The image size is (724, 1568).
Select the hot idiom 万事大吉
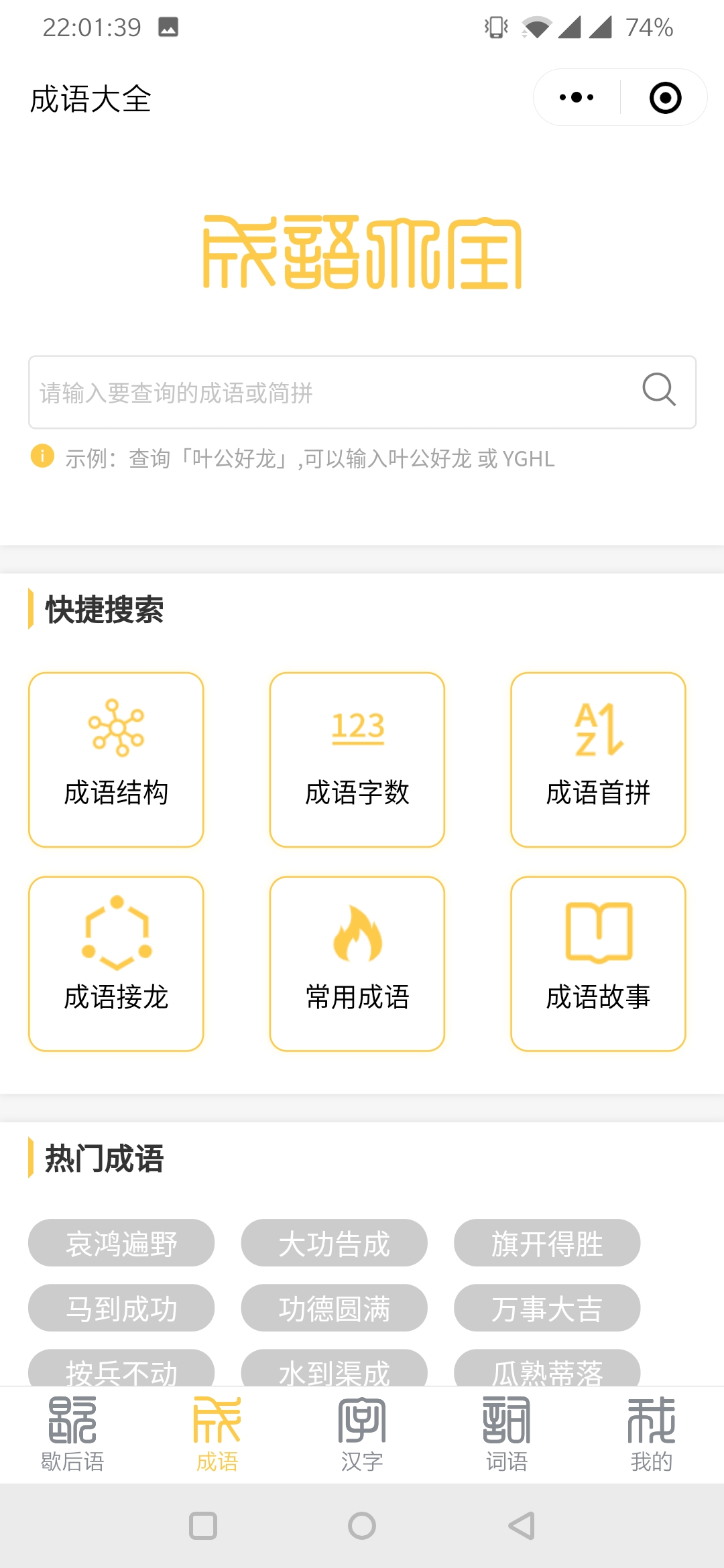click(x=547, y=1308)
